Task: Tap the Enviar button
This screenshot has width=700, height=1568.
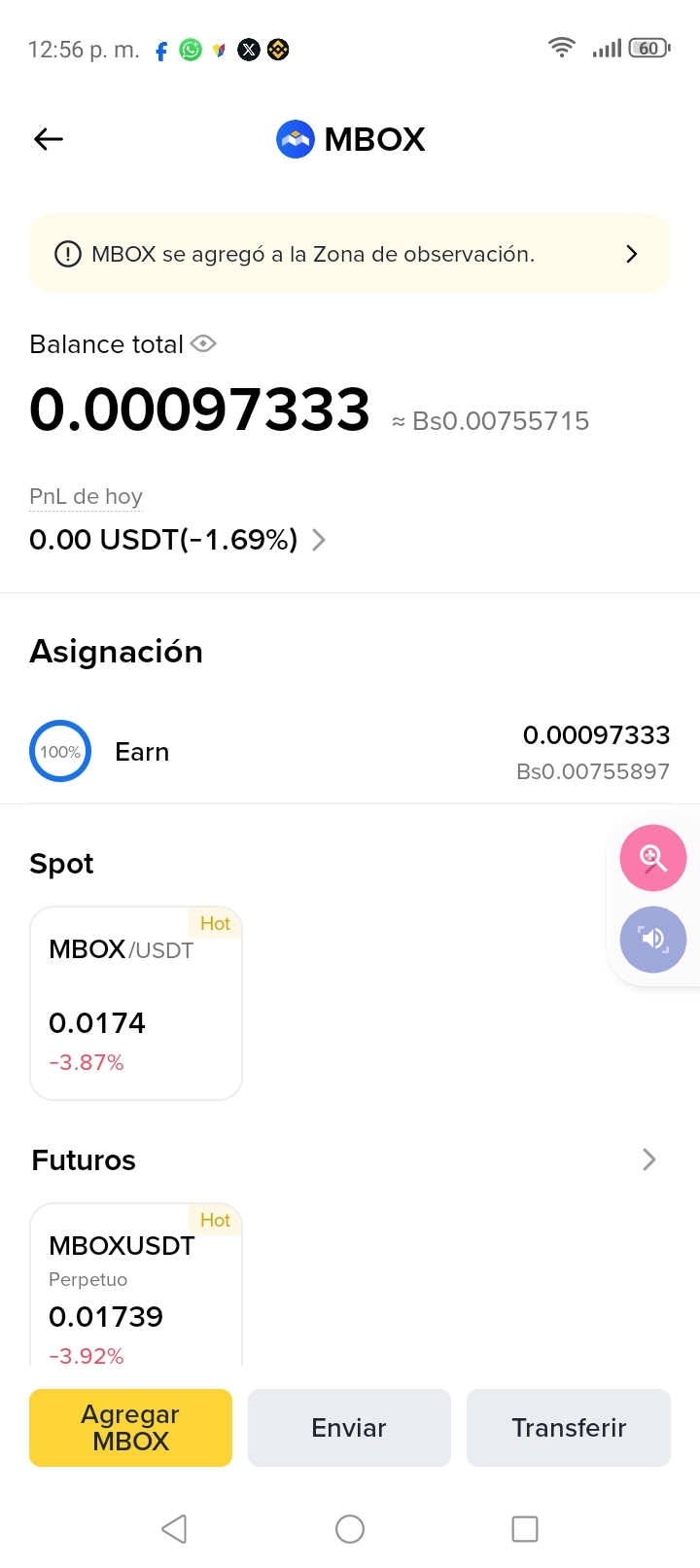Action: point(349,1428)
